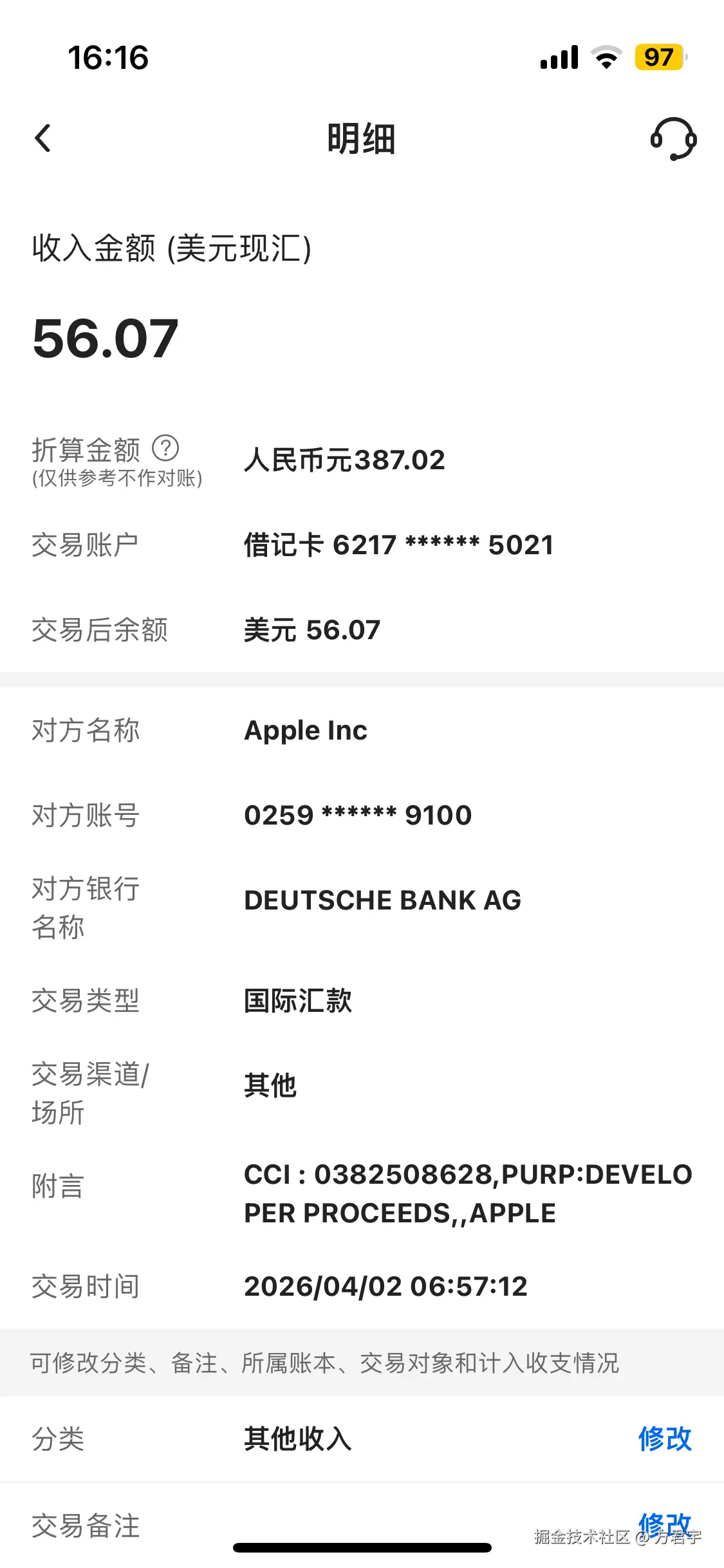Image resolution: width=724 pixels, height=1568 pixels.
Task: Tap the transaction time 2026/04/02
Action: (x=385, y=1287)
